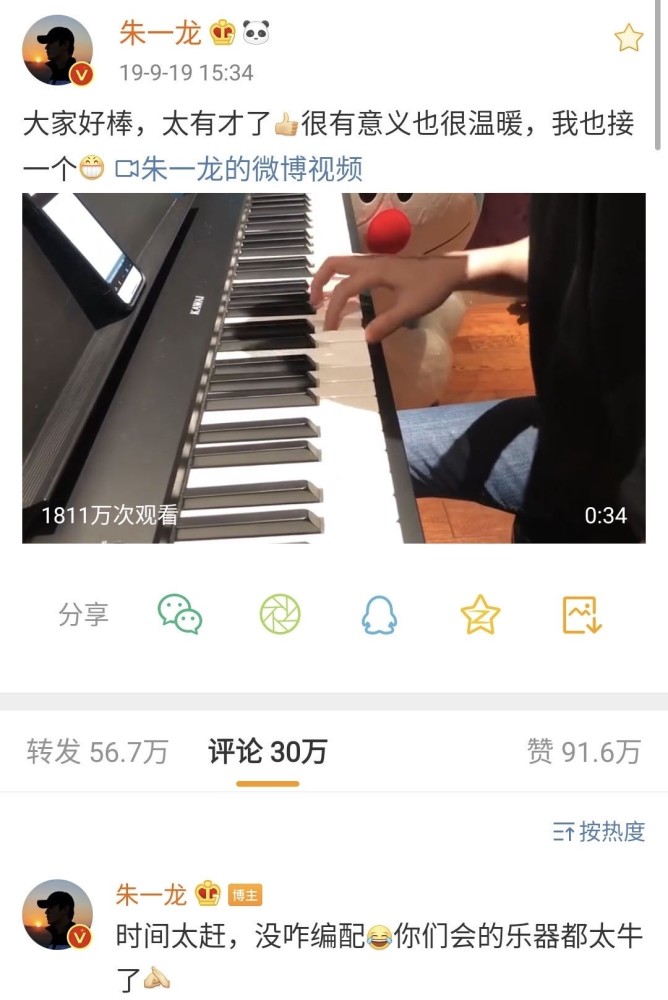Favorite this post with the star icon
This screenshot has height=1000, width=668.
pyautogui.click(x=628, y=39)
